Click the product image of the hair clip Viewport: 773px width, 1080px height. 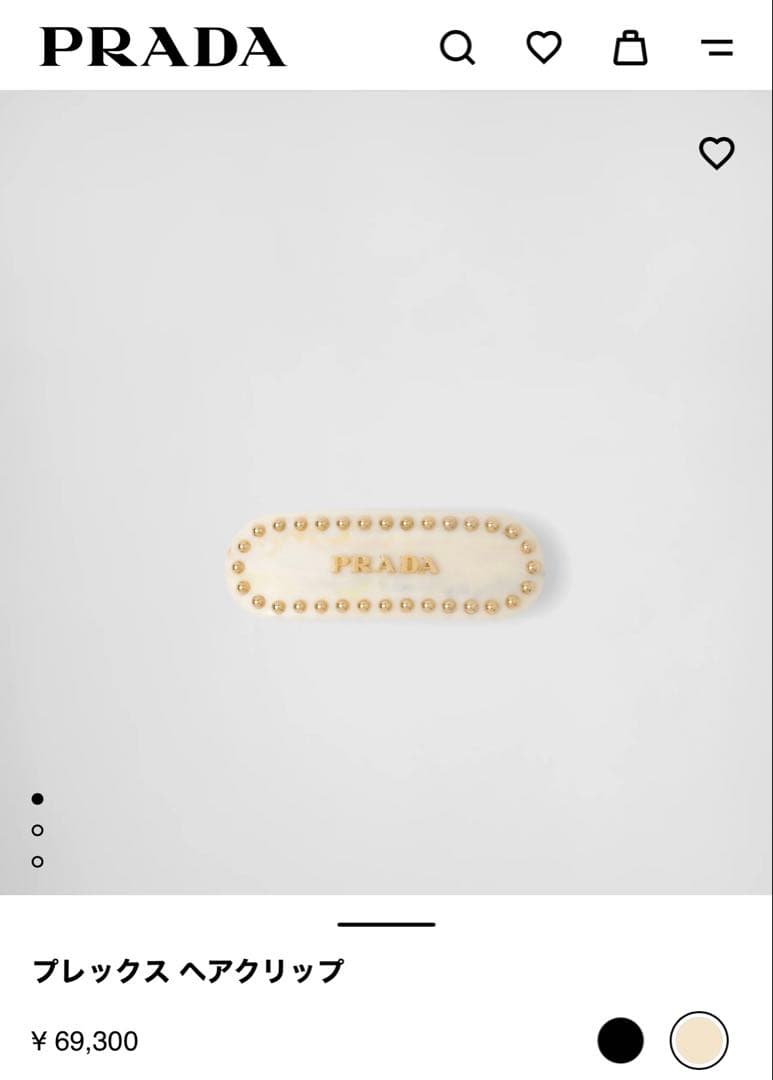tap(386, 563)
